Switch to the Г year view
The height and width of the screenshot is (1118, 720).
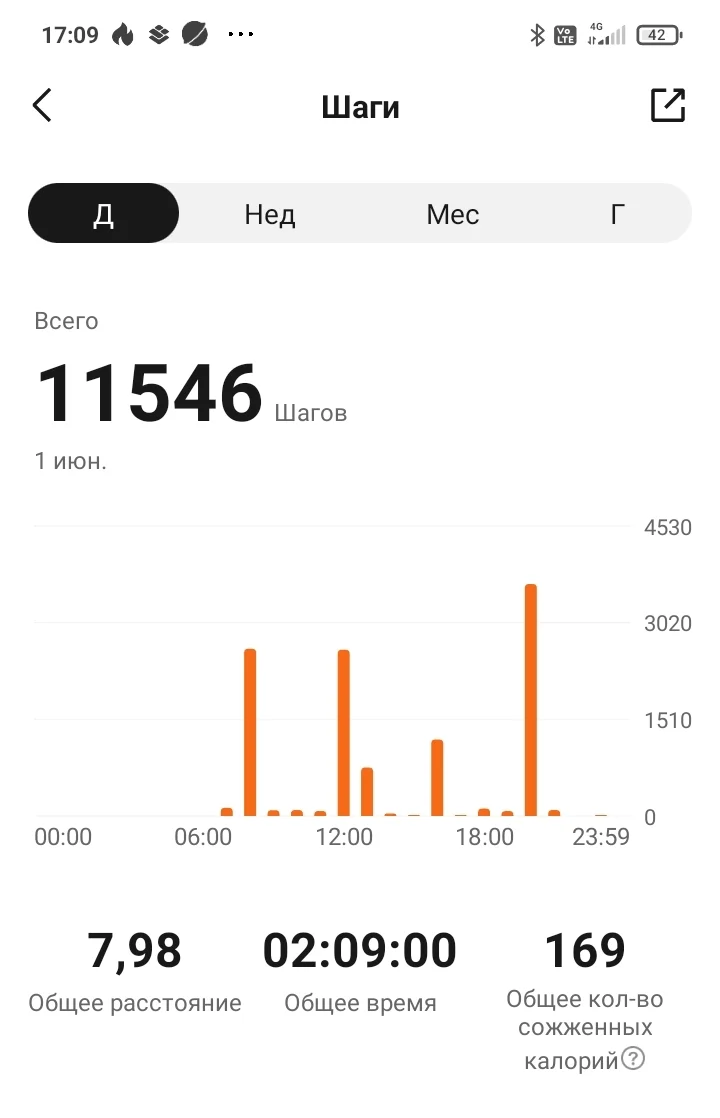tap(618, 214)
